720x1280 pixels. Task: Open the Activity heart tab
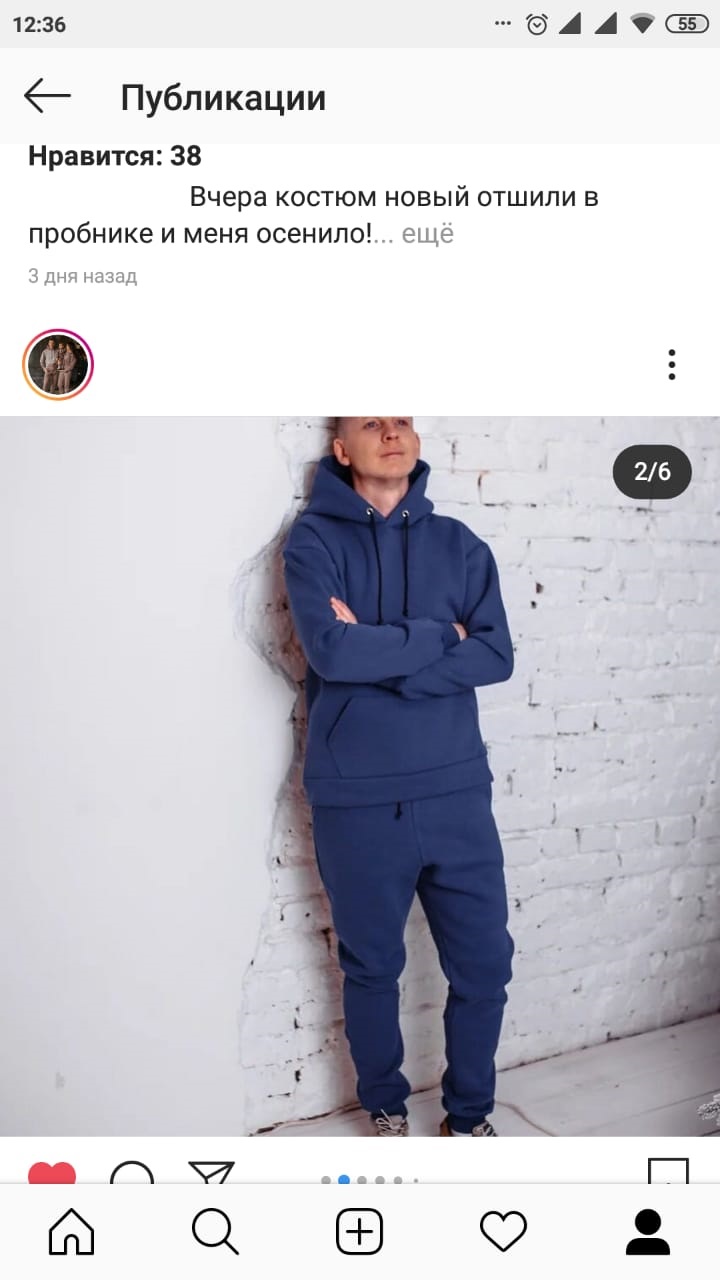tap(503, 1231)
